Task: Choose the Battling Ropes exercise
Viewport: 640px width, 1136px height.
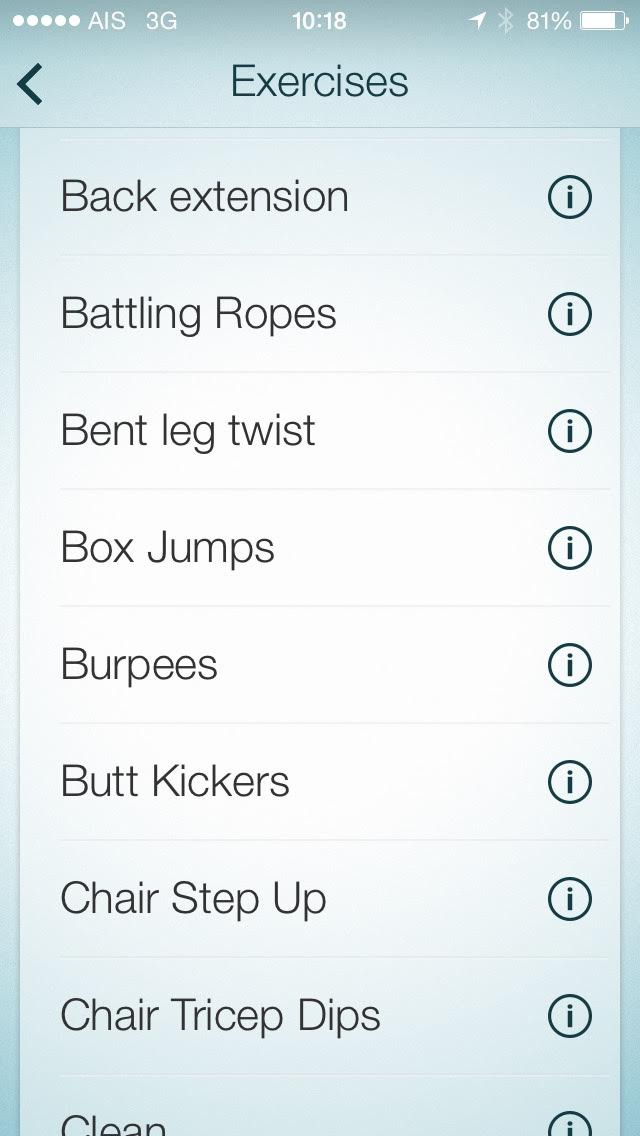Action: pyautogui.click(x=199, y=314)
